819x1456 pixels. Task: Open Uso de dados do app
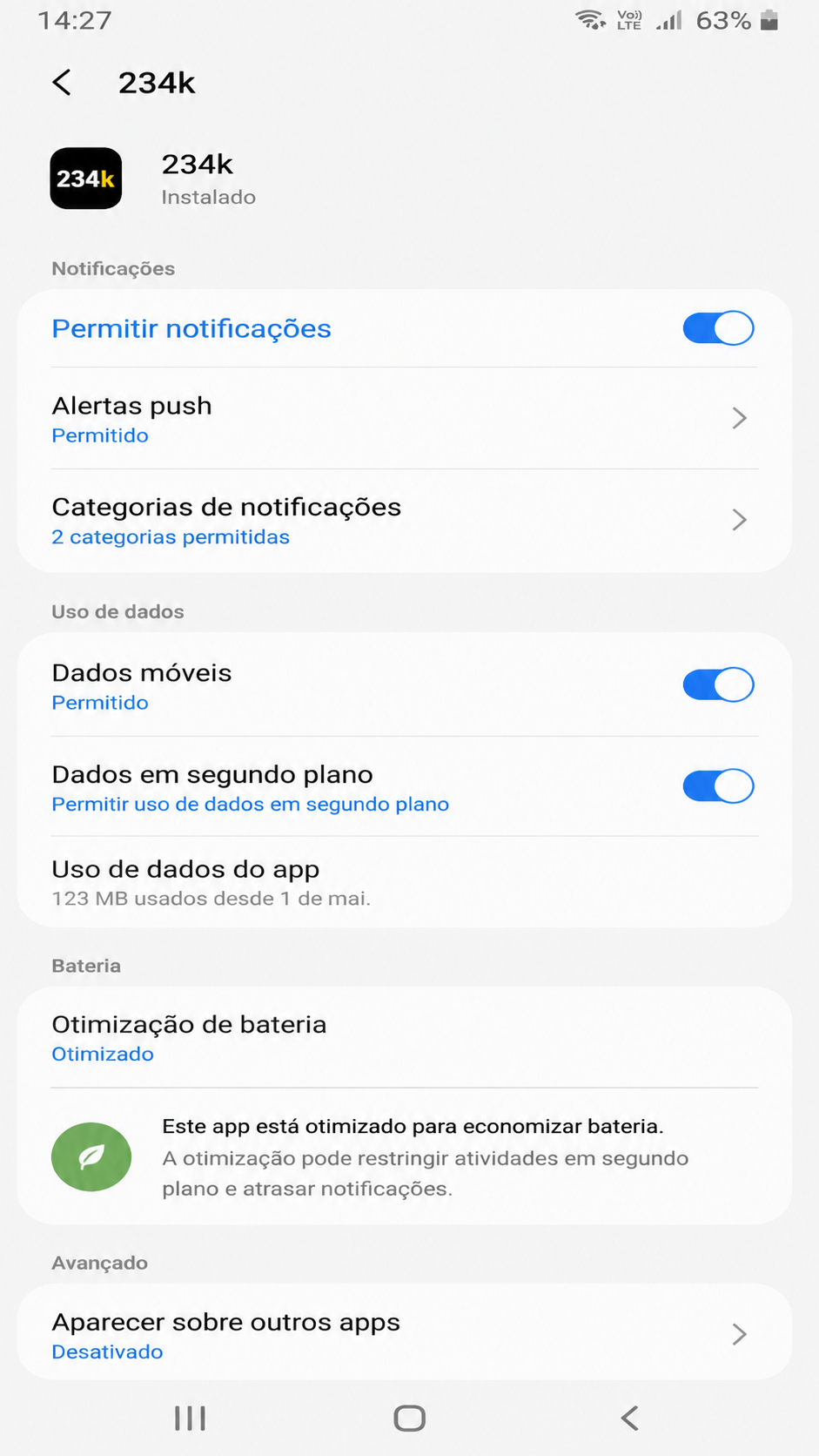tap(405, 882)
